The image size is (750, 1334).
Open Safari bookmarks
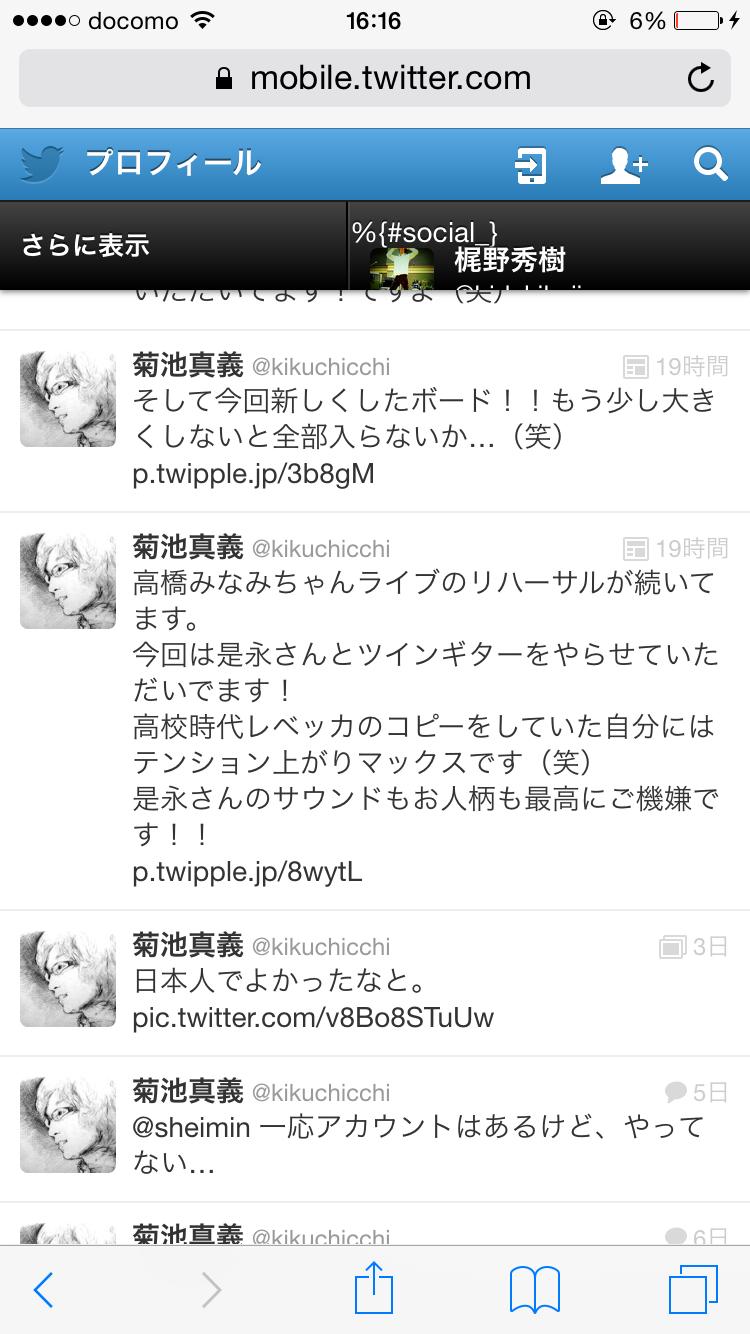click(x=534, y=1290)
